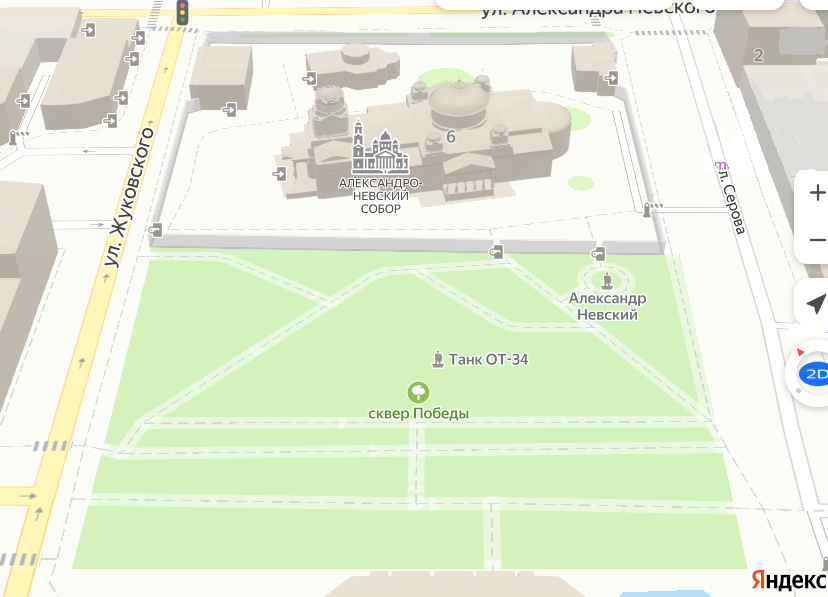
Task: Zoom out of the map
Action: point(817,240)
